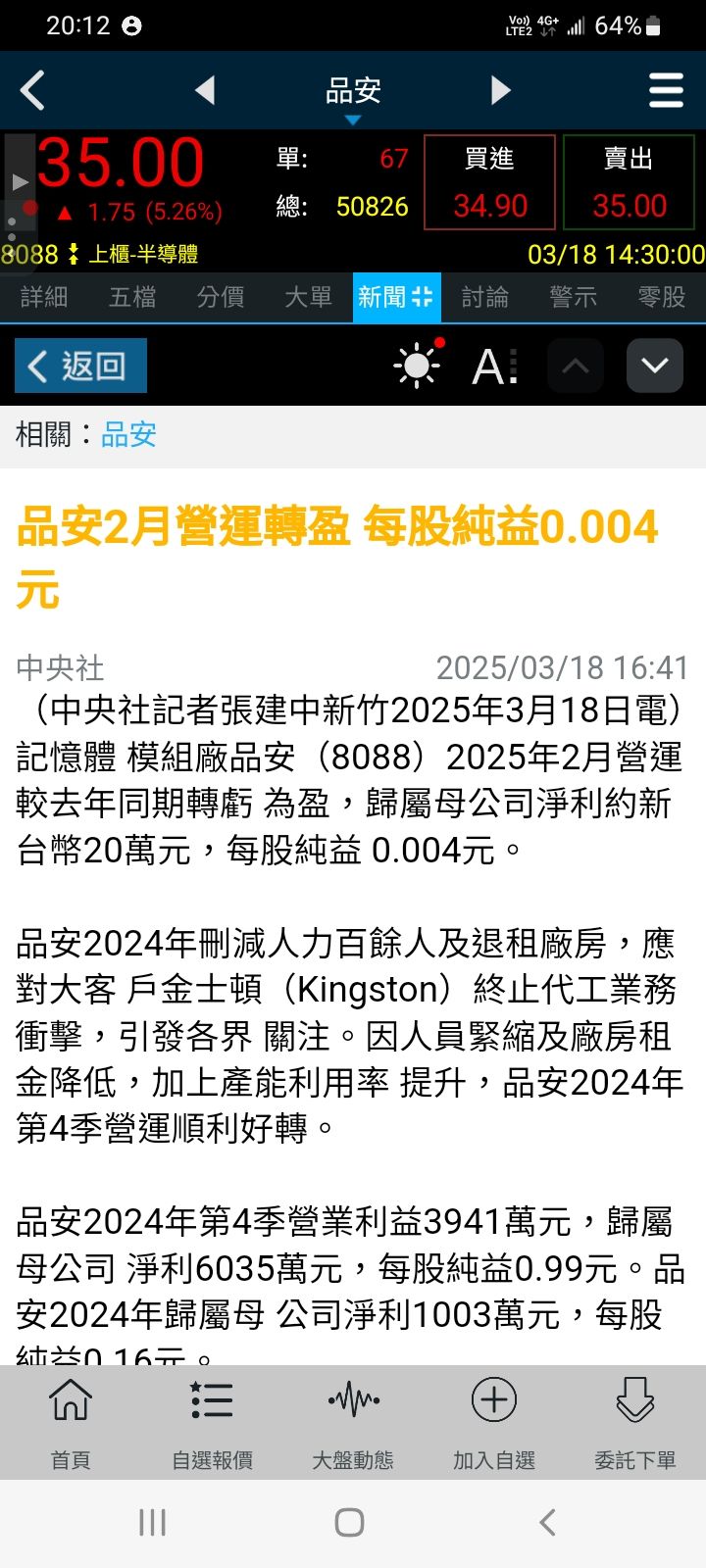Tap the 賣出 sell button
The height and width of the screenshot is (1568, 706).
pos(629,183)
